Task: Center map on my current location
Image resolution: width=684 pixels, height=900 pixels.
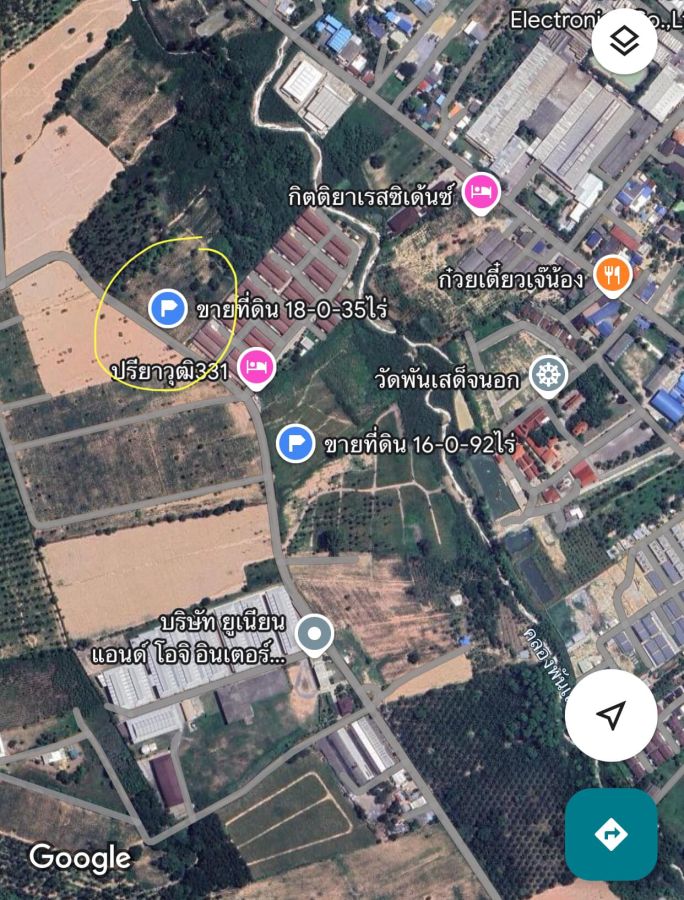Action: tap(610, 715)
